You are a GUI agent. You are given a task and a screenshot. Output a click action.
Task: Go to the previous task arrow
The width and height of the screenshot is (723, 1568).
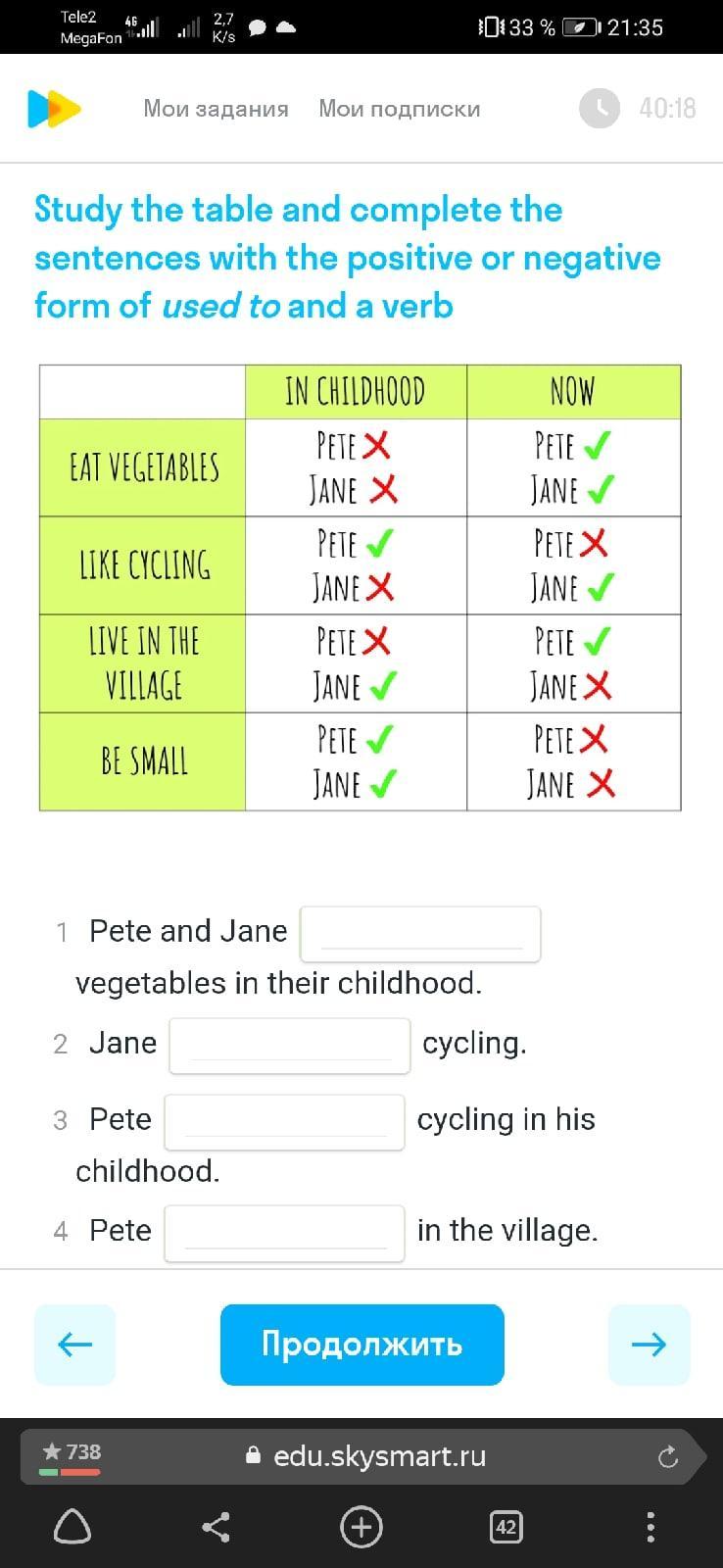(75, 1344)
